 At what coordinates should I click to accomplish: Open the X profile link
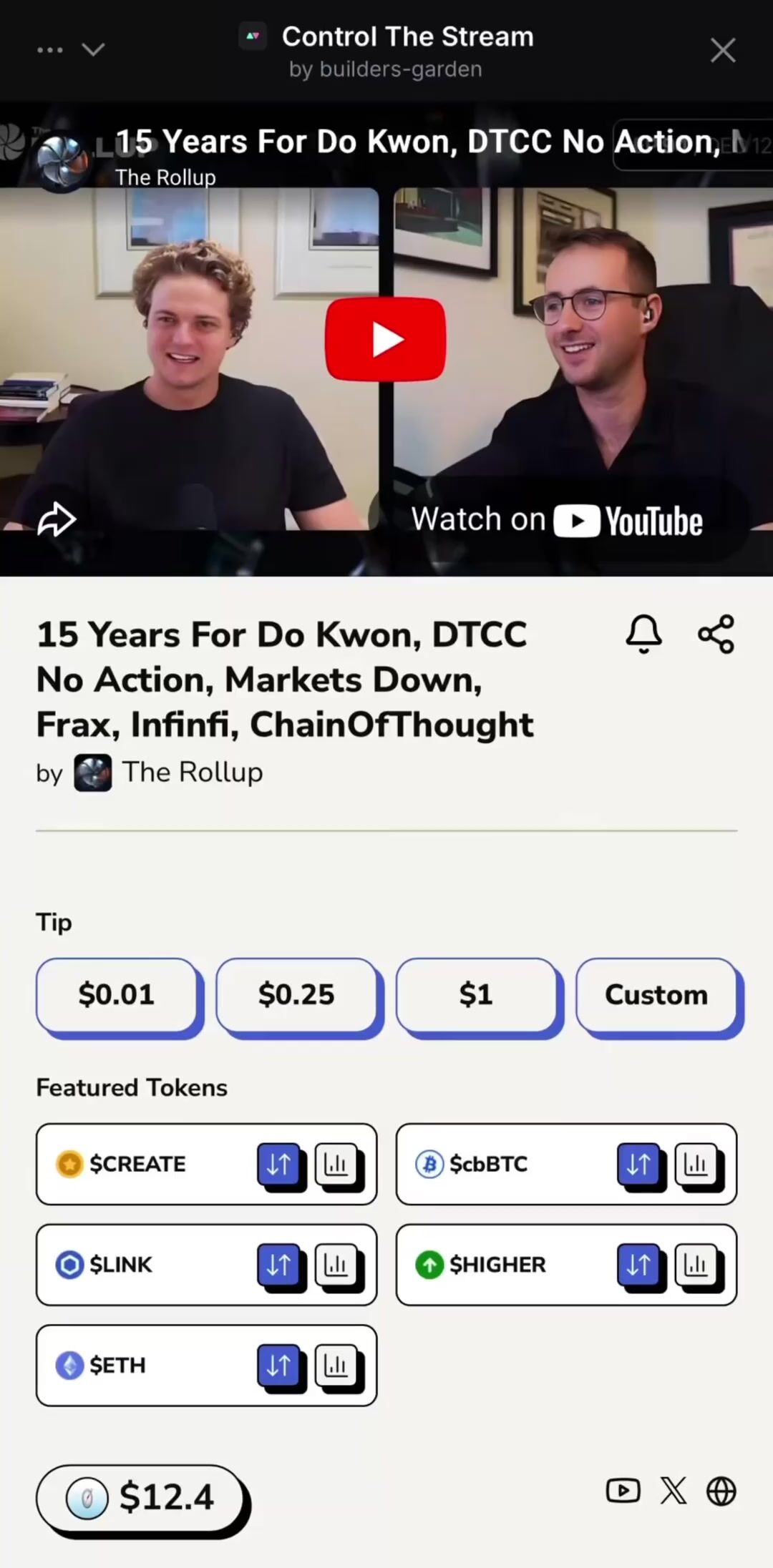(x=673, y=1491)
